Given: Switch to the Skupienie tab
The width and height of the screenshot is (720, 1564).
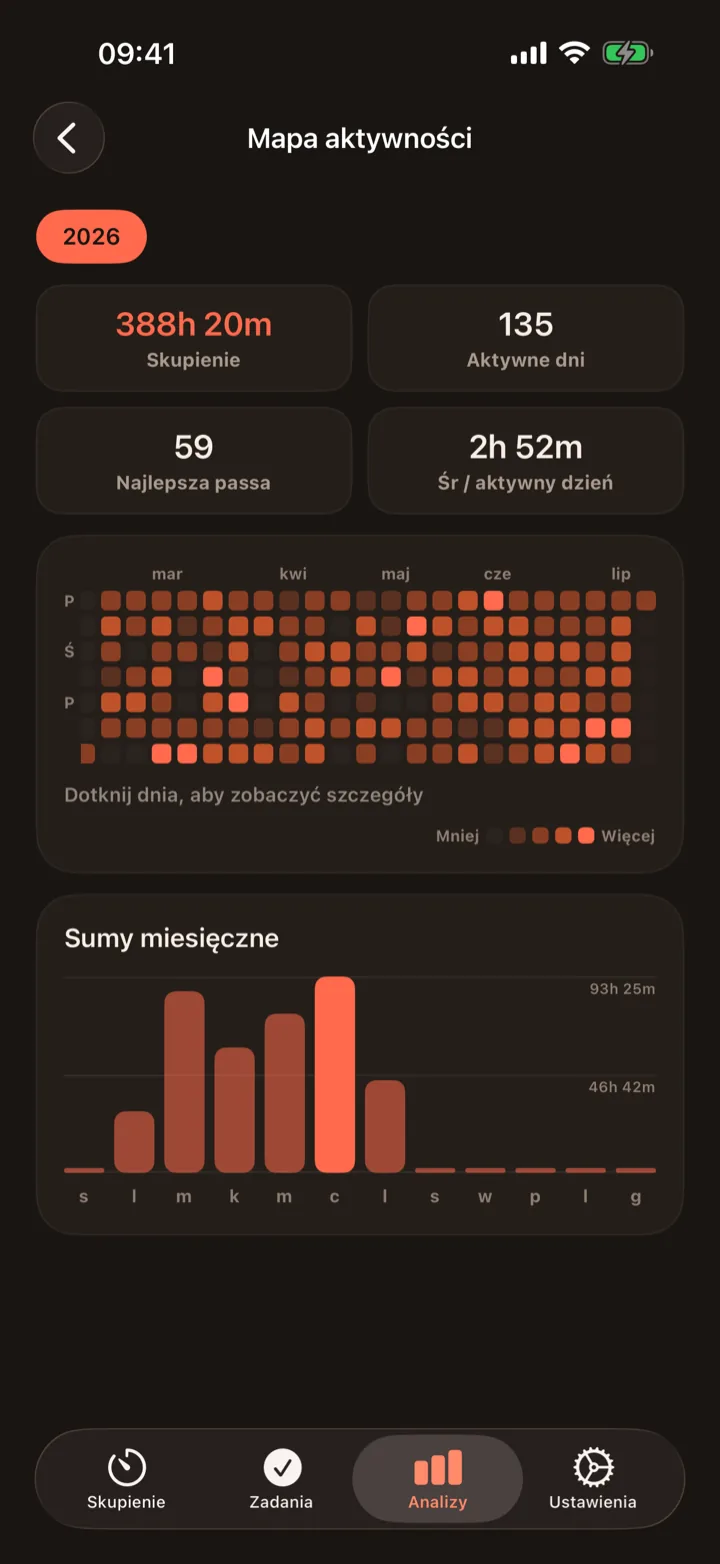Looking at the screenshot, I should pyautogui.click(x=126, y=1479).
